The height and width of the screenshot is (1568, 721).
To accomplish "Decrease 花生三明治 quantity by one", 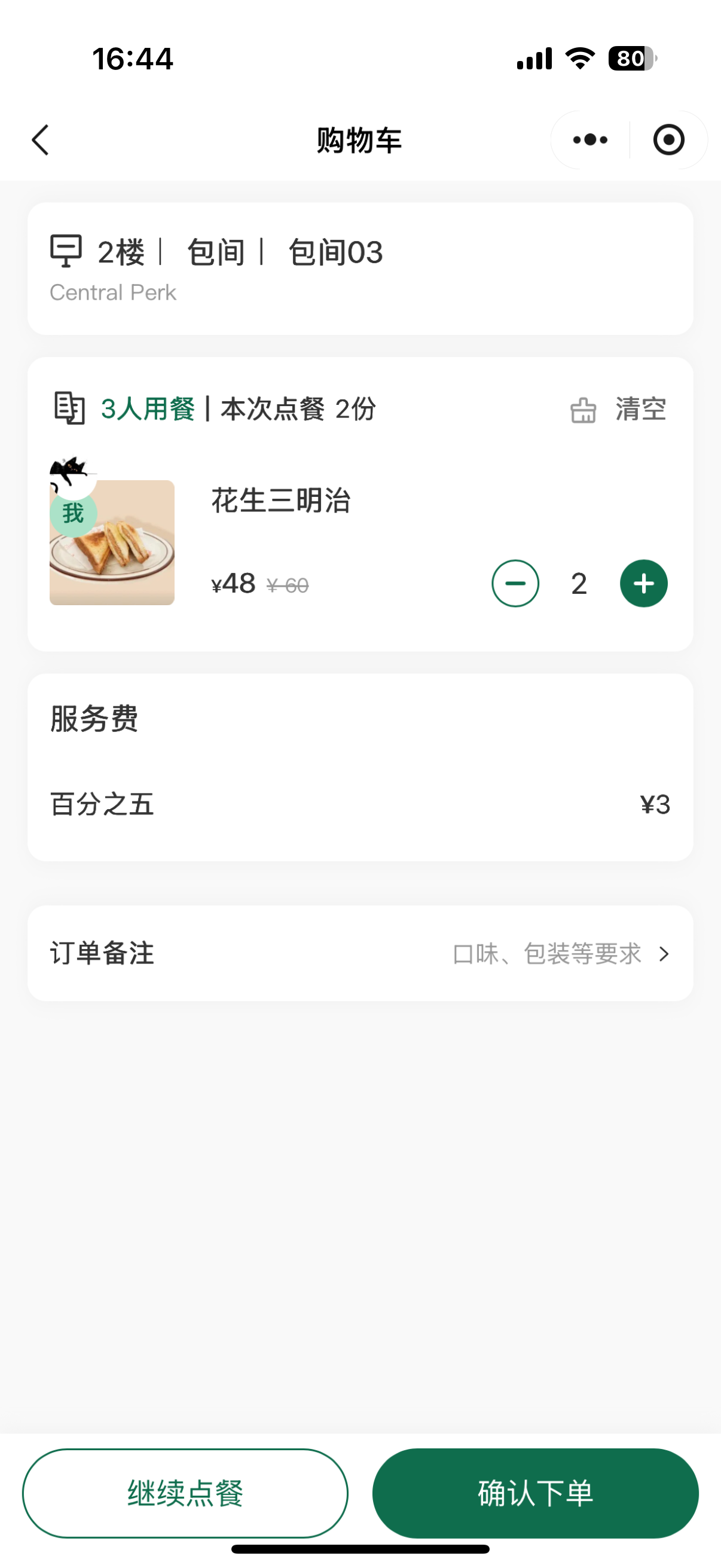I will [x=515, y=583].
